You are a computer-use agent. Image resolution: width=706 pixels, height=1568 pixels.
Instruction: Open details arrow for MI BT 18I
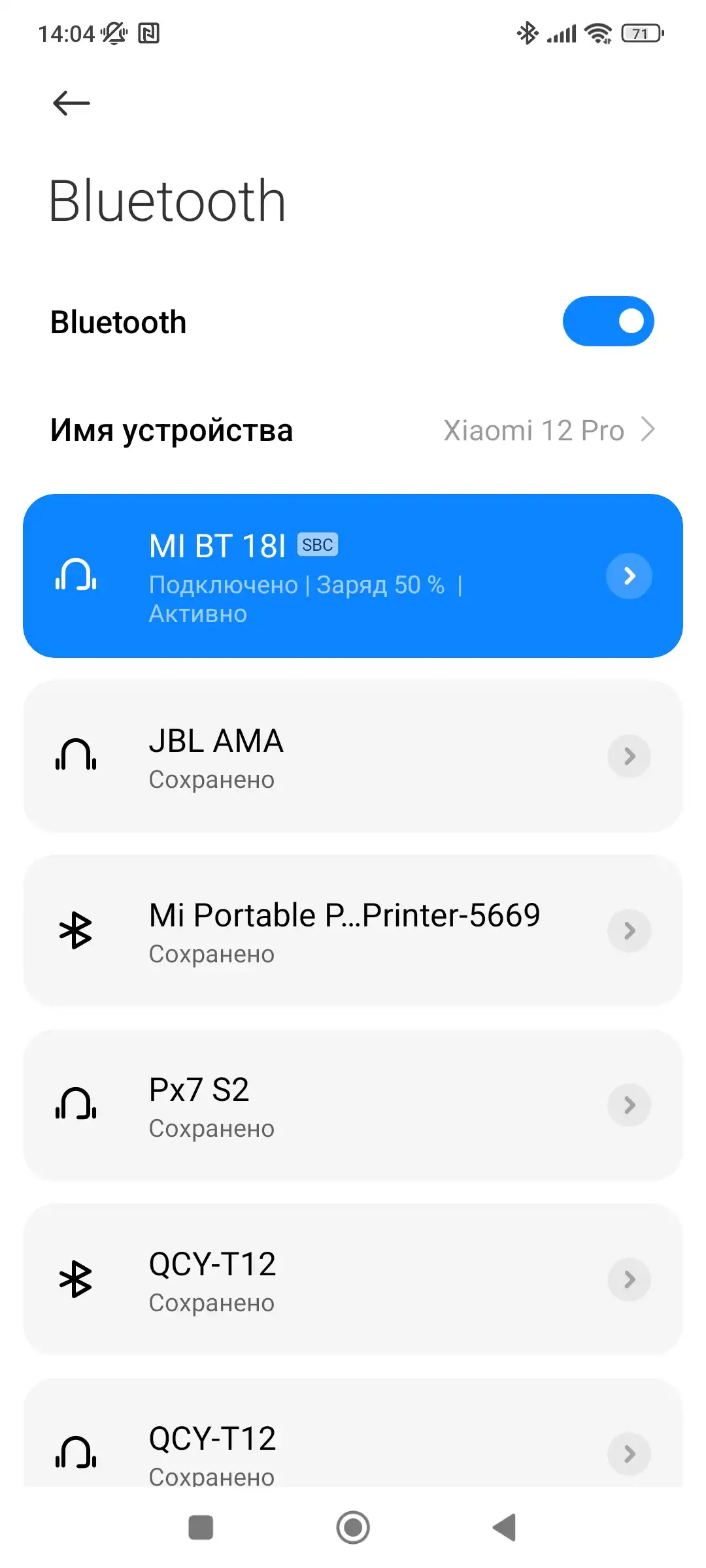click(629, 576)
